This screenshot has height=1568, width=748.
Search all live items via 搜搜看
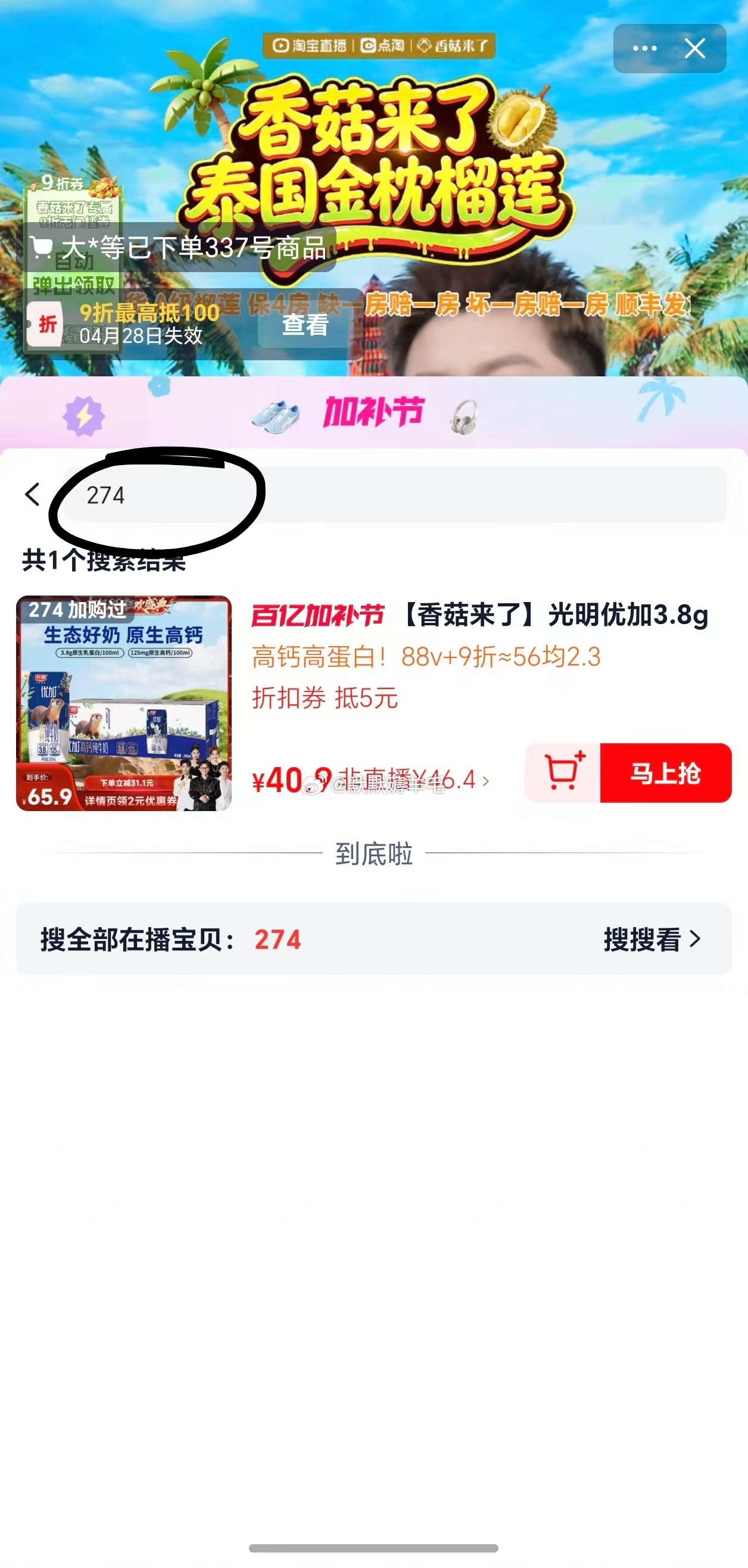point(652,939)
